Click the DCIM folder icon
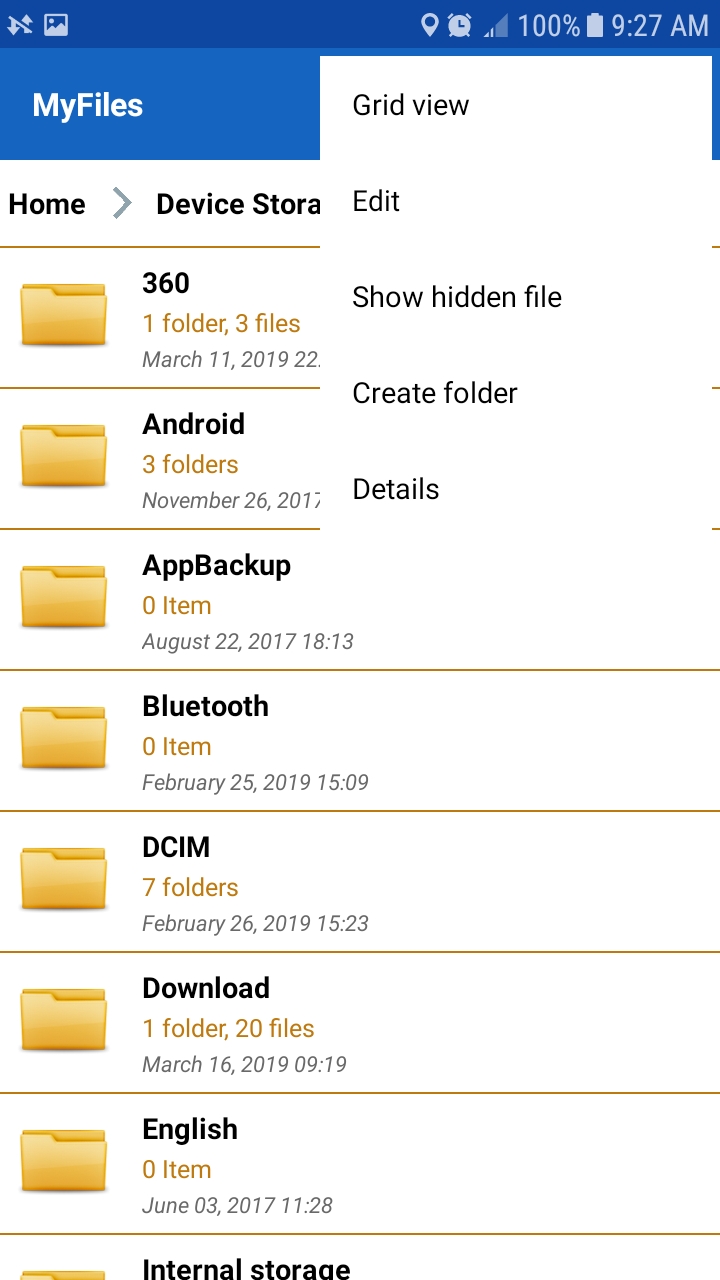 (x=63, y=878)
